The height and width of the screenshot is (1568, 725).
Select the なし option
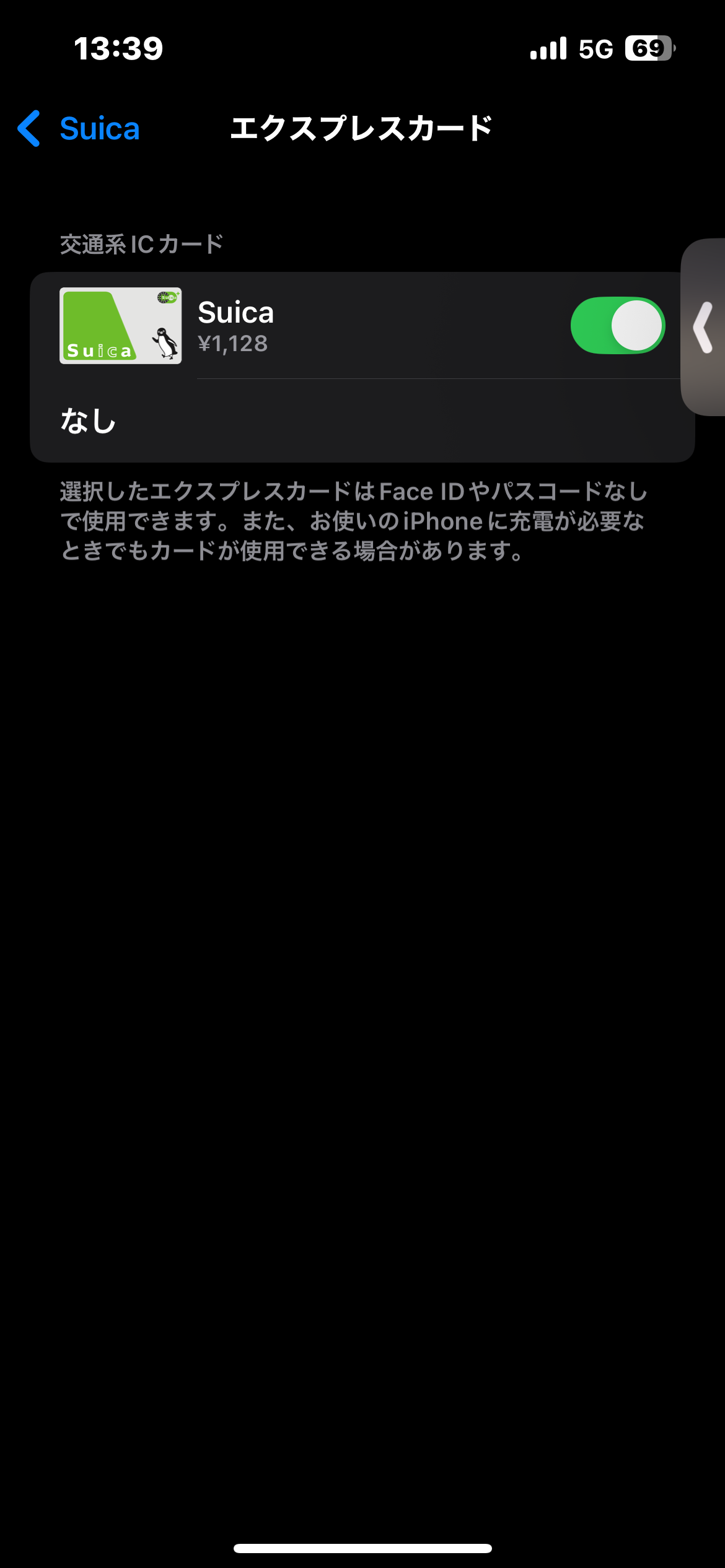362,421
